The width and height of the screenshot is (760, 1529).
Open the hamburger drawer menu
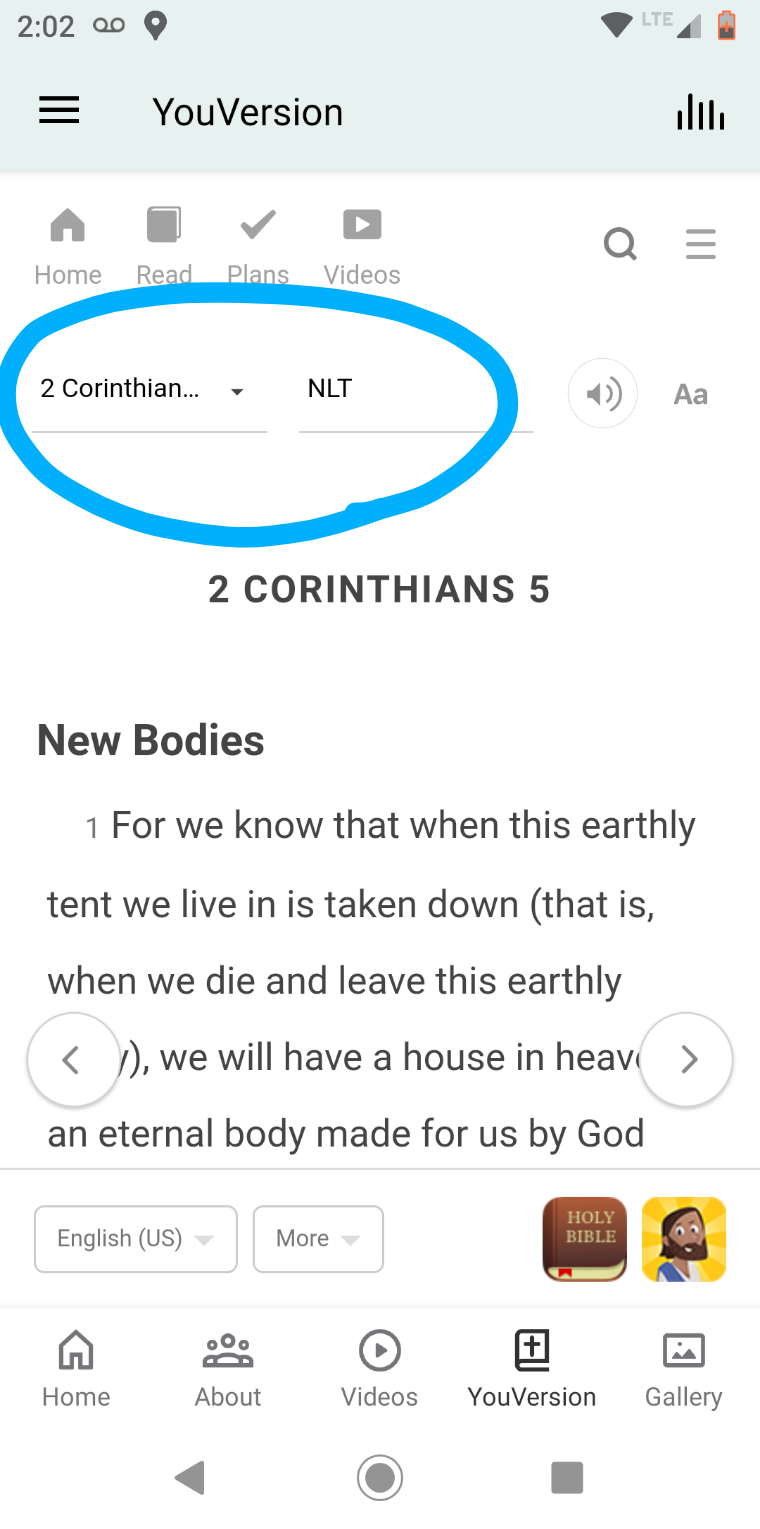pyautogui.click(x=59, y=111)
